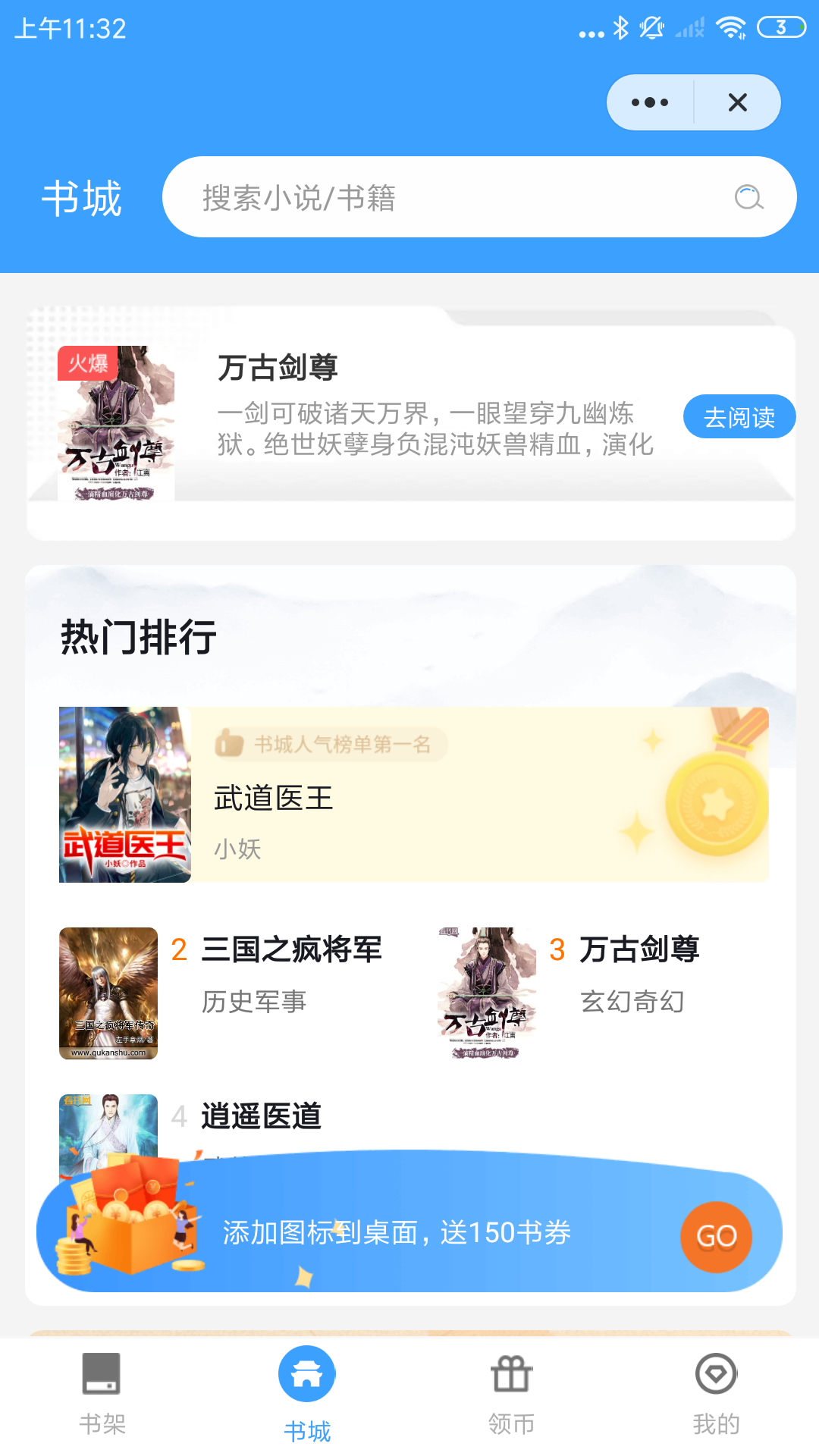The image size is (819, 1456).
Task: Select the 书城 bookstore tab icon
Action: click(307, 1374)
